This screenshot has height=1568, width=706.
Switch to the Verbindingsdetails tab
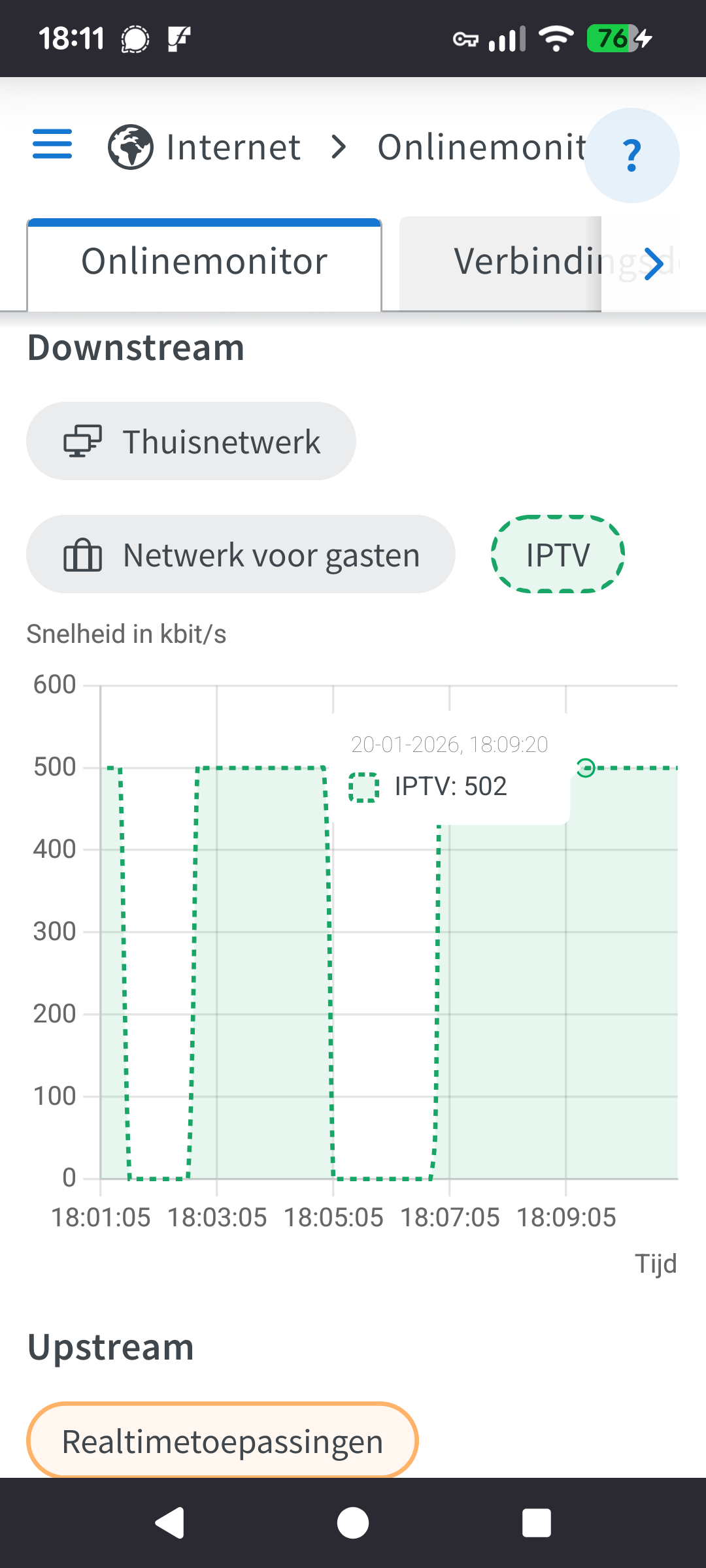click(x=500, y=263)
